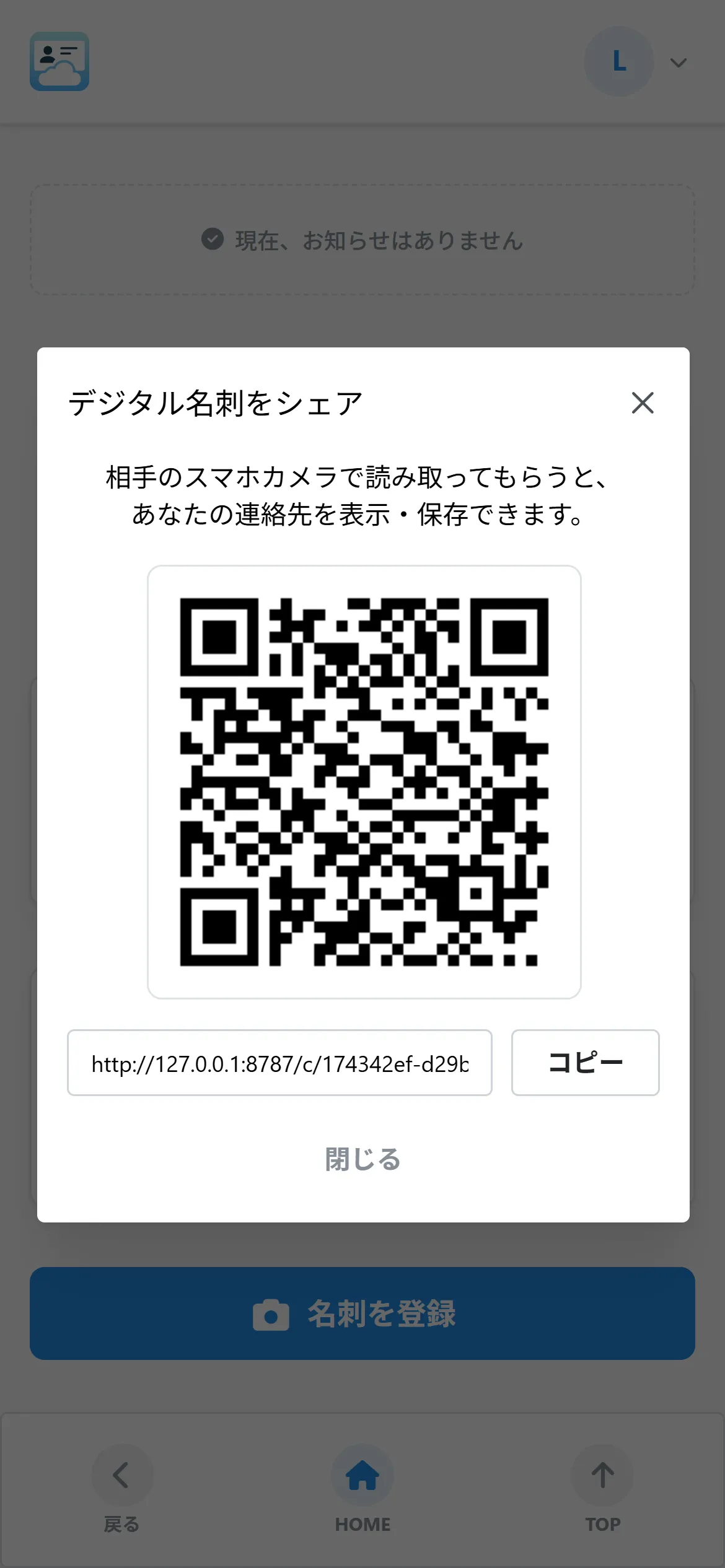Viewport: 725px width, 1568px height.
Task: Tap the up arrow icon above TOP
Action: 602,1474
